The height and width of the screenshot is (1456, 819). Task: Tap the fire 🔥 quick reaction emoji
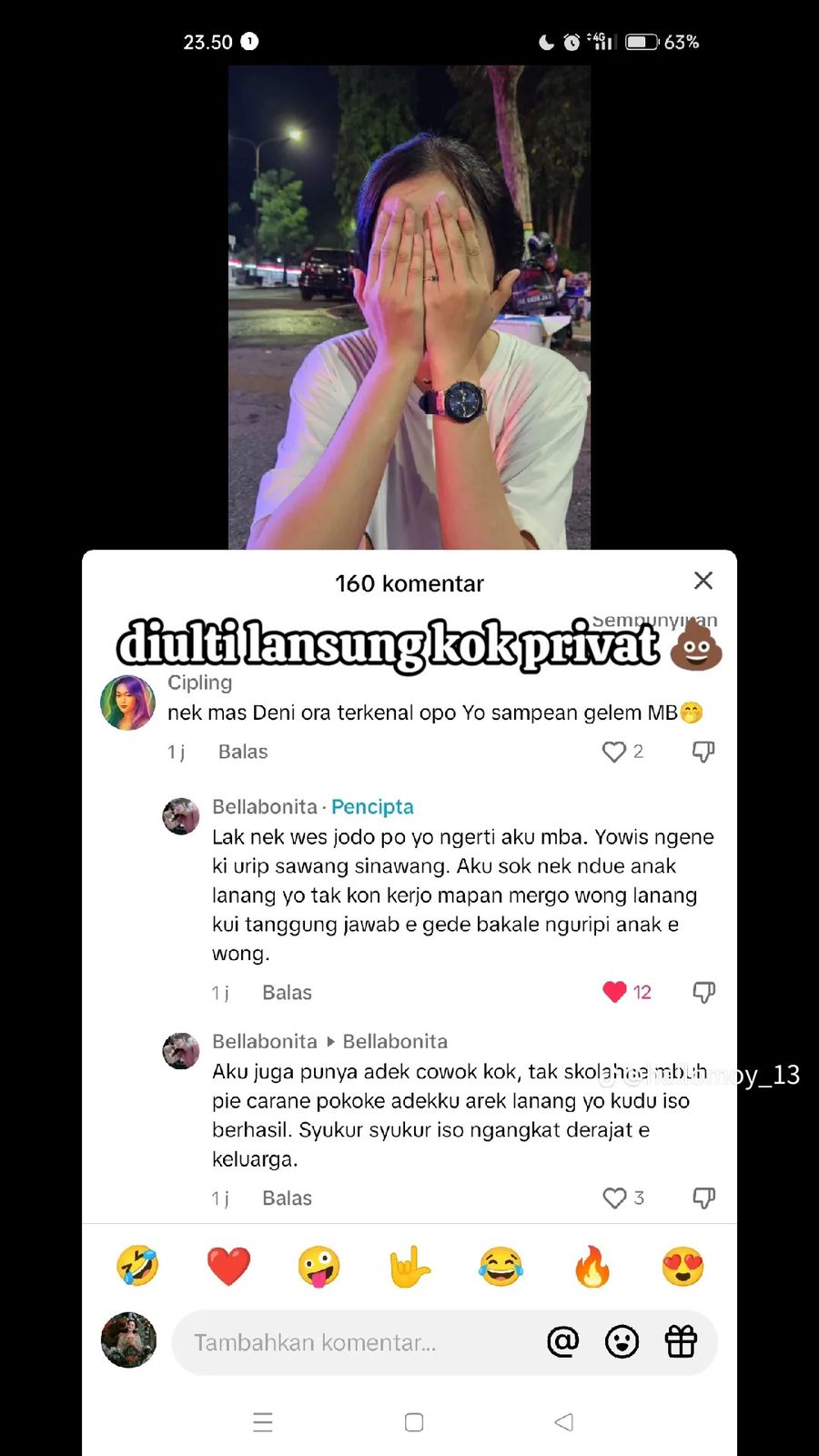tap(592, 1266)
